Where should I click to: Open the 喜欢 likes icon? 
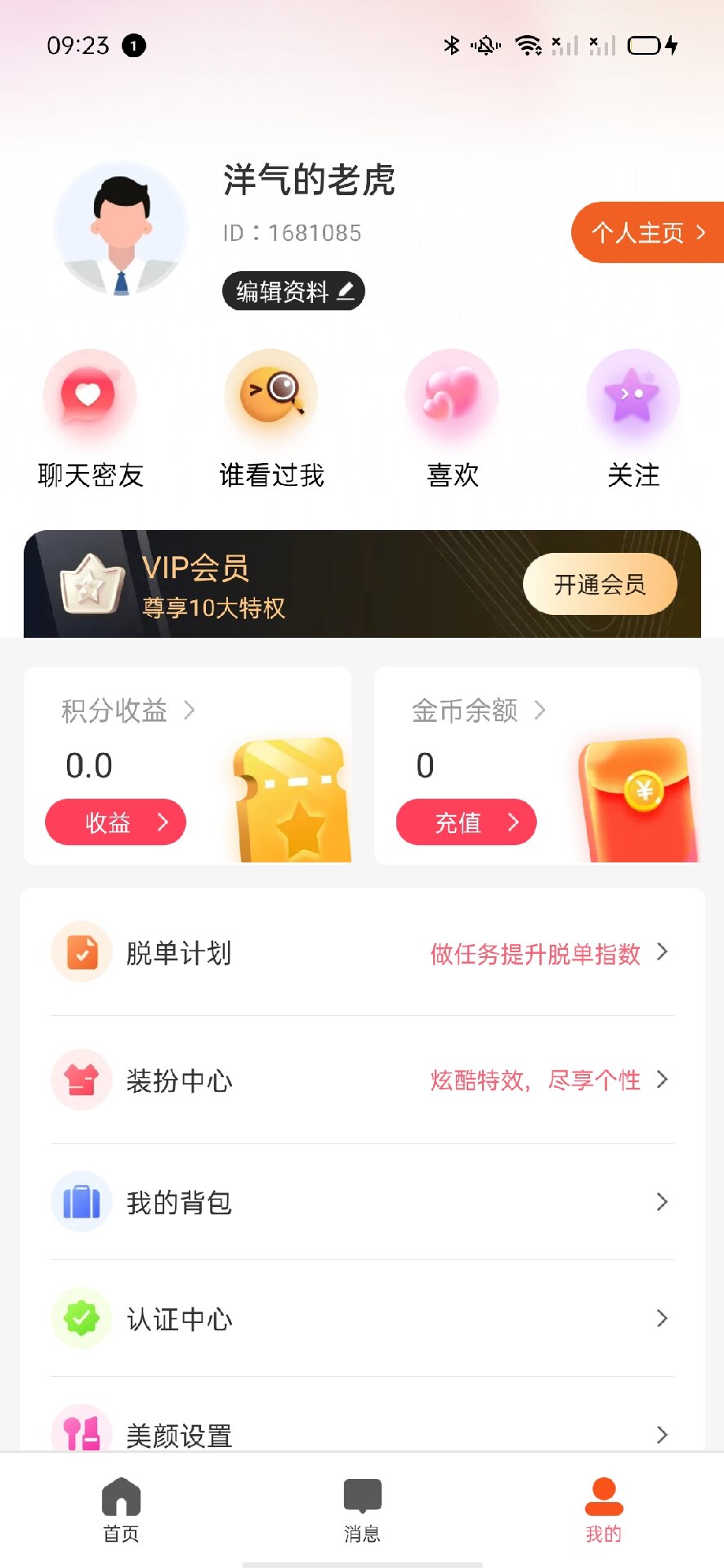click(x=452, y=394)
